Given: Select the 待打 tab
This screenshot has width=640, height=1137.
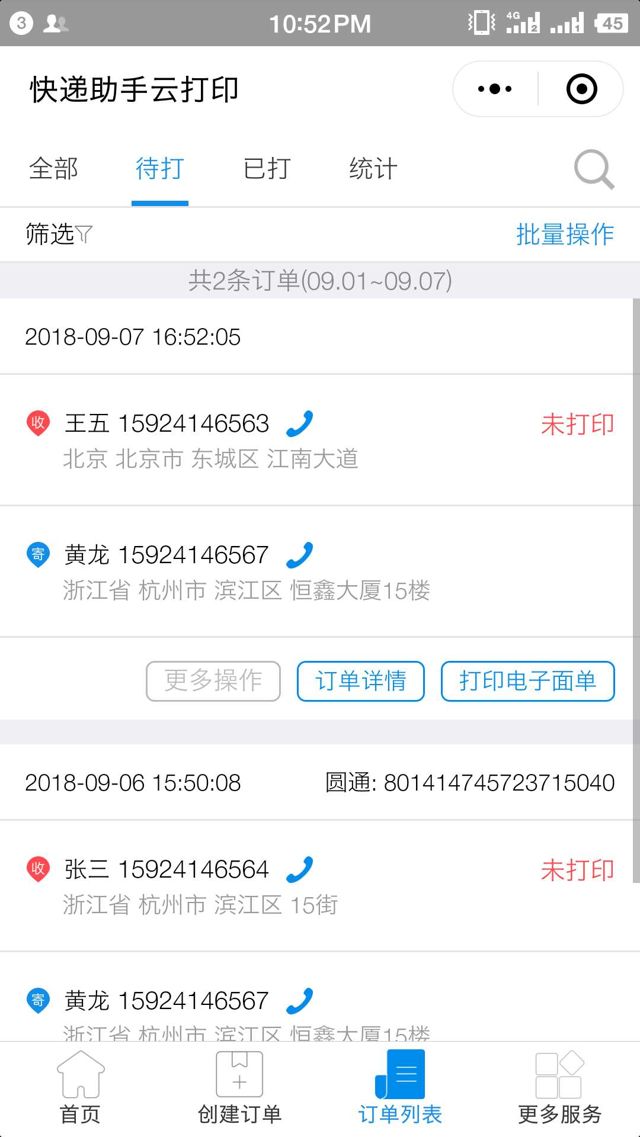Looking at the screenshot, I should [x=160, y=169].
